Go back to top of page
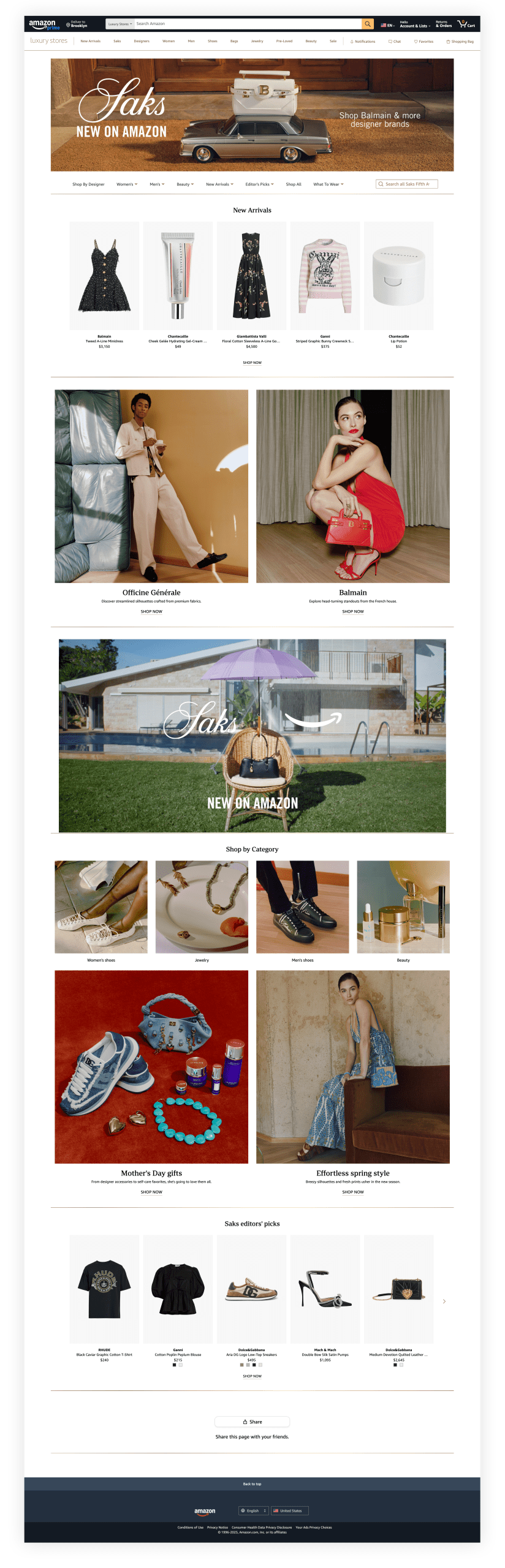 click(x=252, y=1484)
